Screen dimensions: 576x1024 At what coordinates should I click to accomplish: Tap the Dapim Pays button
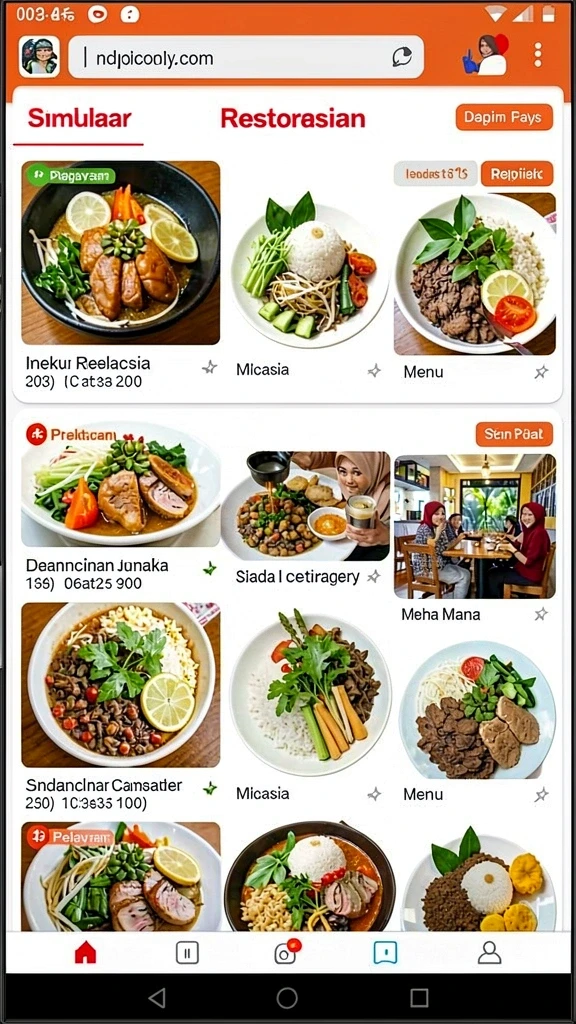504,118
